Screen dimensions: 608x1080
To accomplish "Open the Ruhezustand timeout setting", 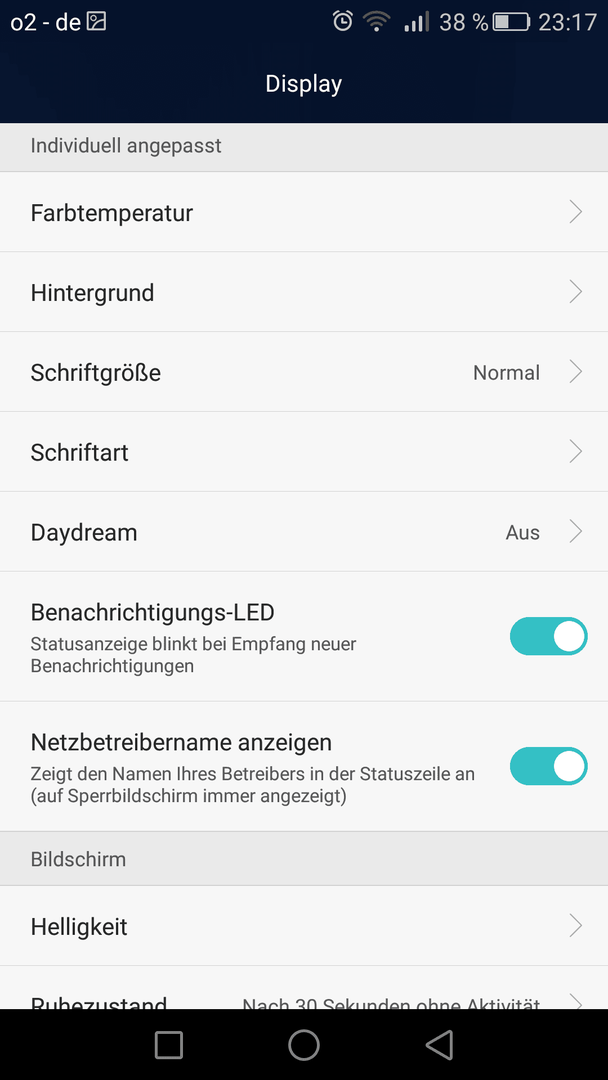I will (304, 988).
